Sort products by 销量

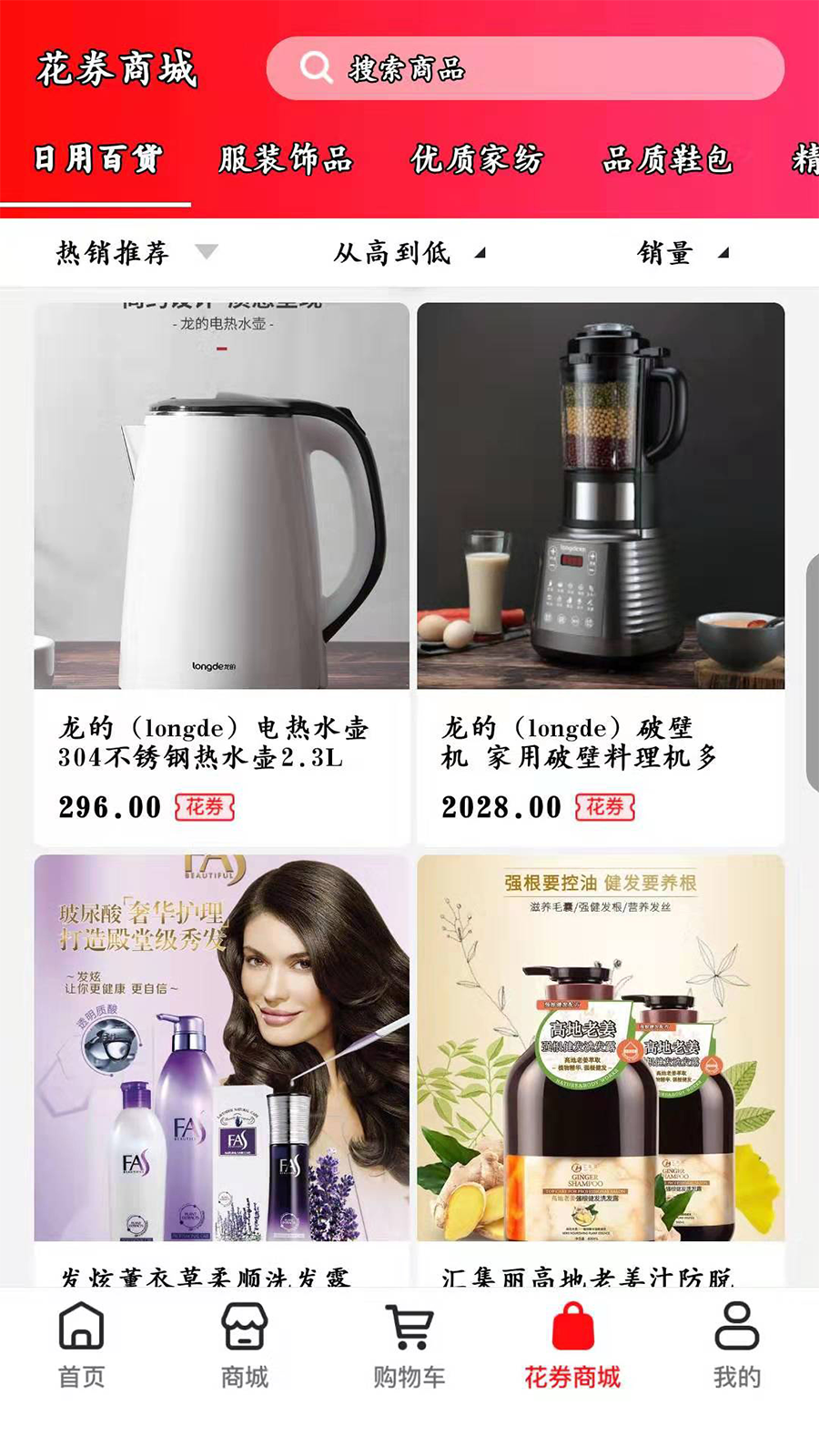(682, 252)
